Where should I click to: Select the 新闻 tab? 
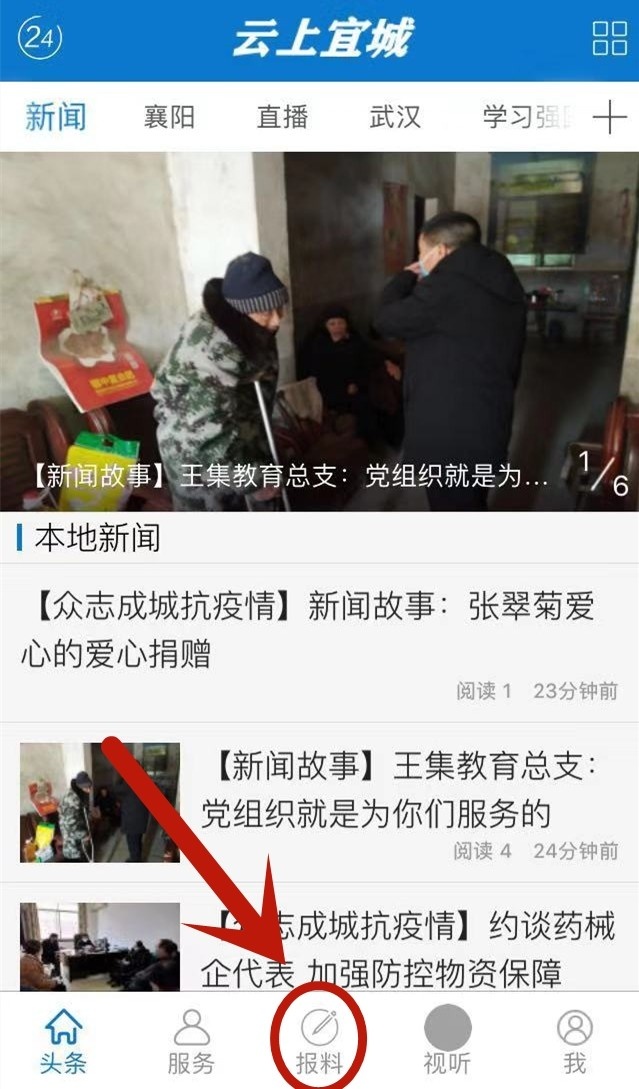56,117
